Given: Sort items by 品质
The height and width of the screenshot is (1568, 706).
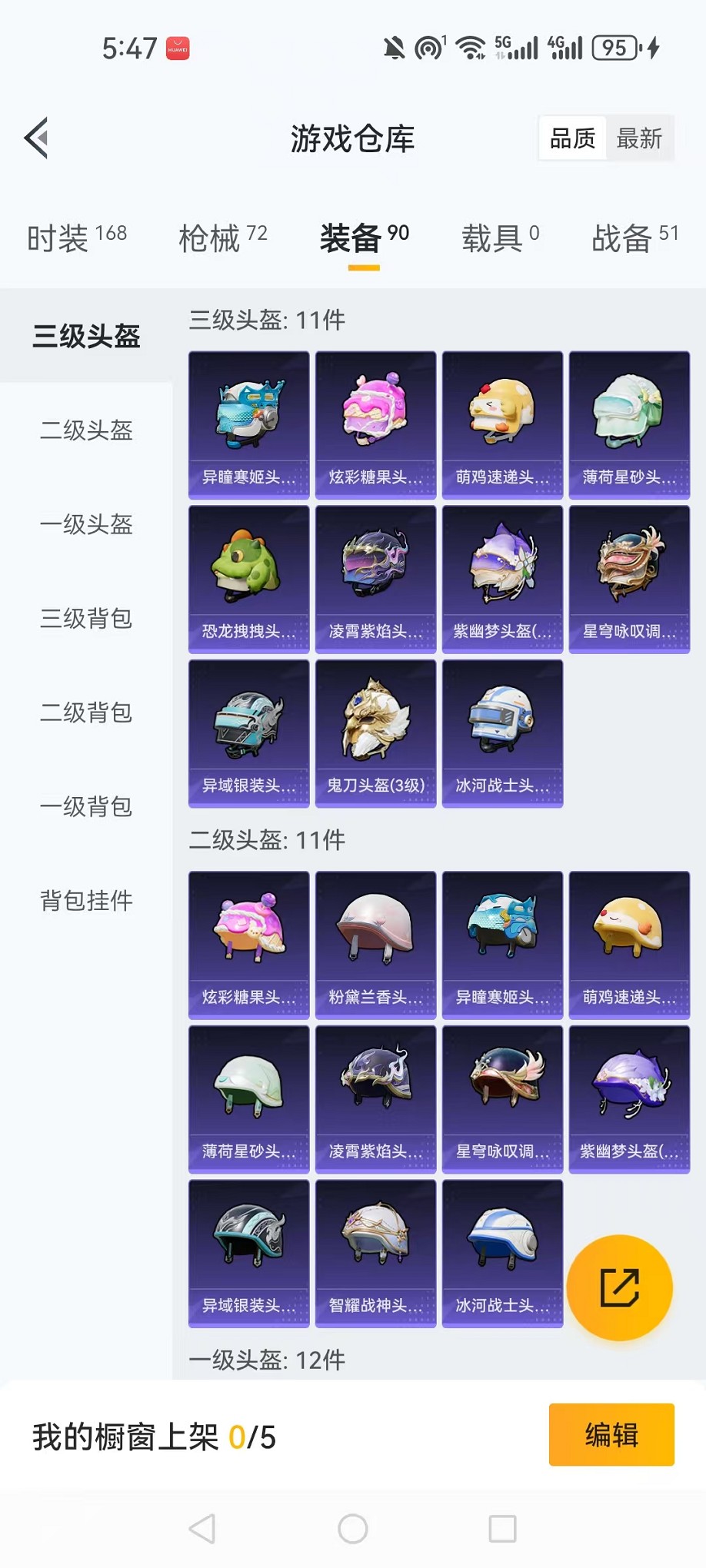Looking at the screenshot, I should pos(573,138).
